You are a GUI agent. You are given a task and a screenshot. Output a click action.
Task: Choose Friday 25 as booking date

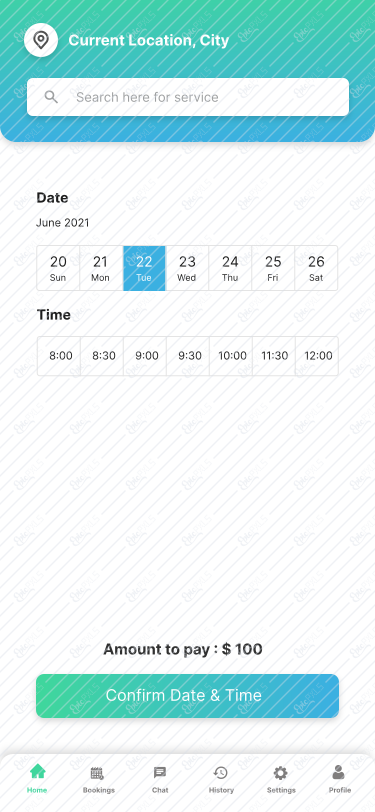tap(273, 268)
